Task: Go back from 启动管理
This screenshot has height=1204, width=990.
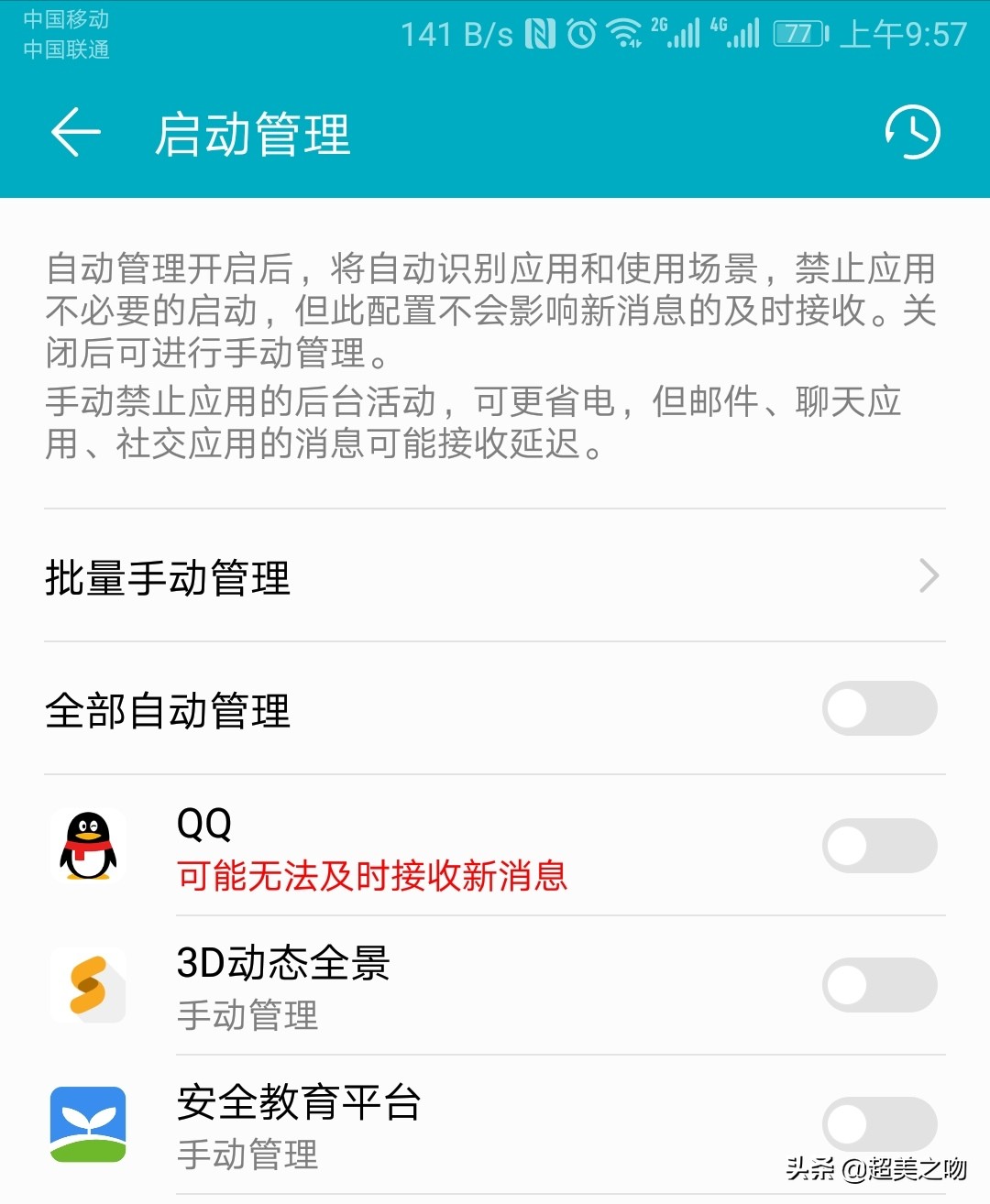Action: click(75, 133)
